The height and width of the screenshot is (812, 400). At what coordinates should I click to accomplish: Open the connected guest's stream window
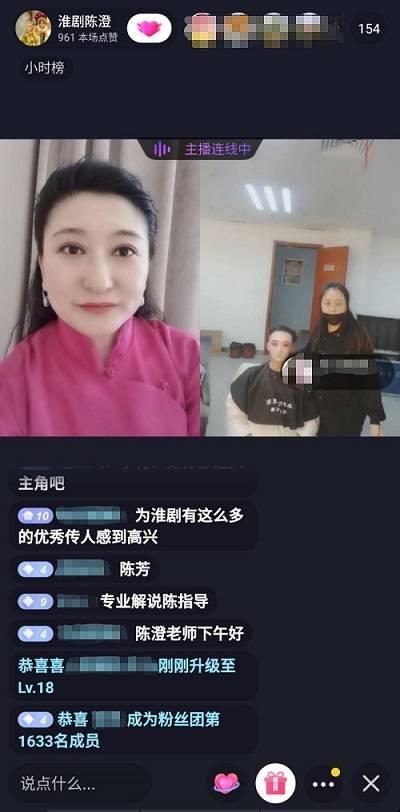(300, 288)
